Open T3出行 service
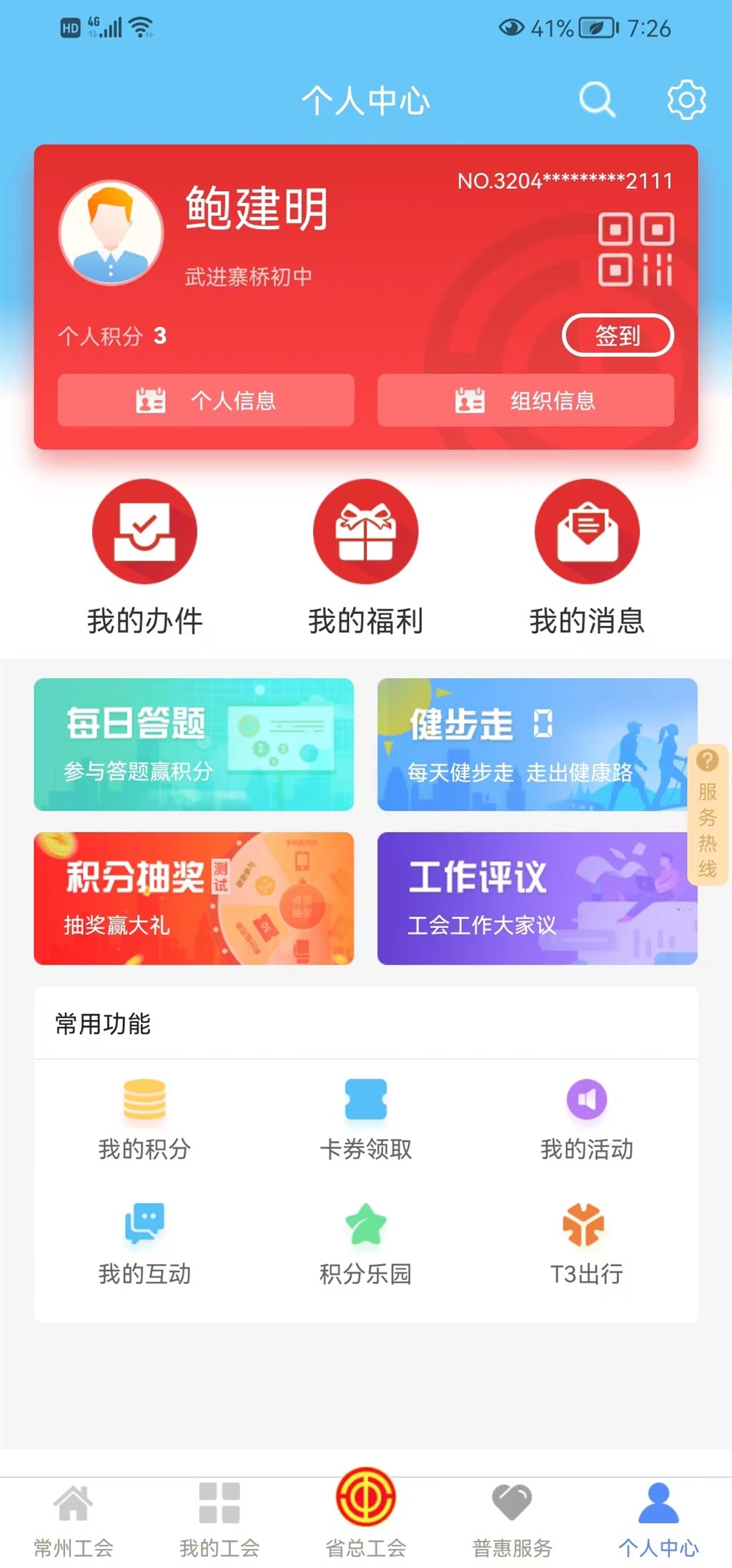732x1568 pixels. (586, 1244)
